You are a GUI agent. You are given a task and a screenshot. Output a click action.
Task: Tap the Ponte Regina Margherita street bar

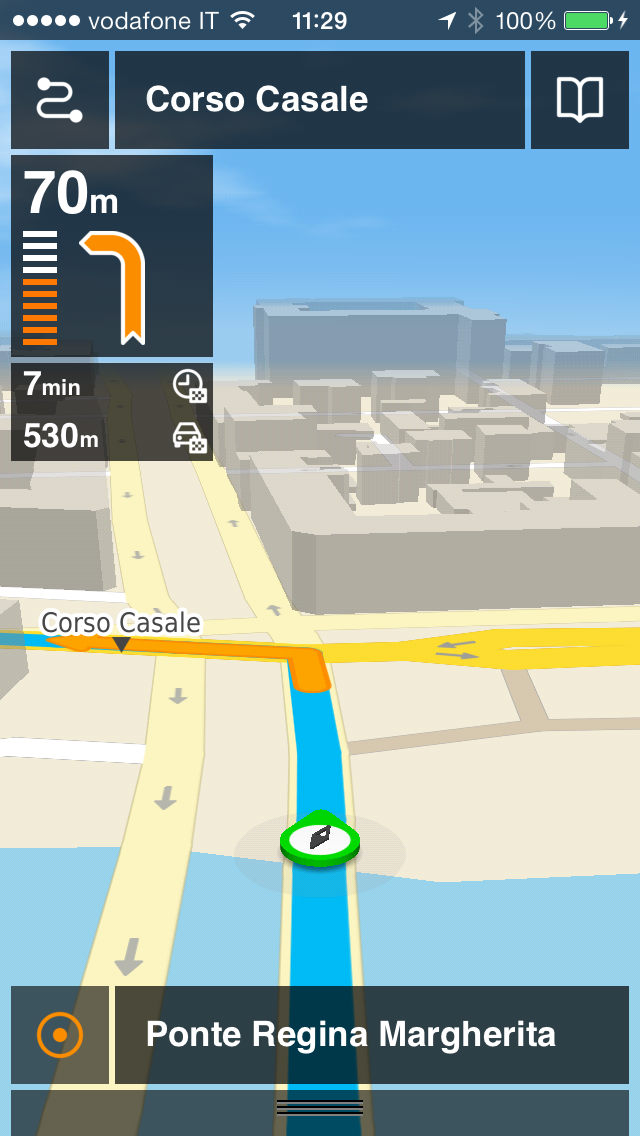coord(372,1035)
